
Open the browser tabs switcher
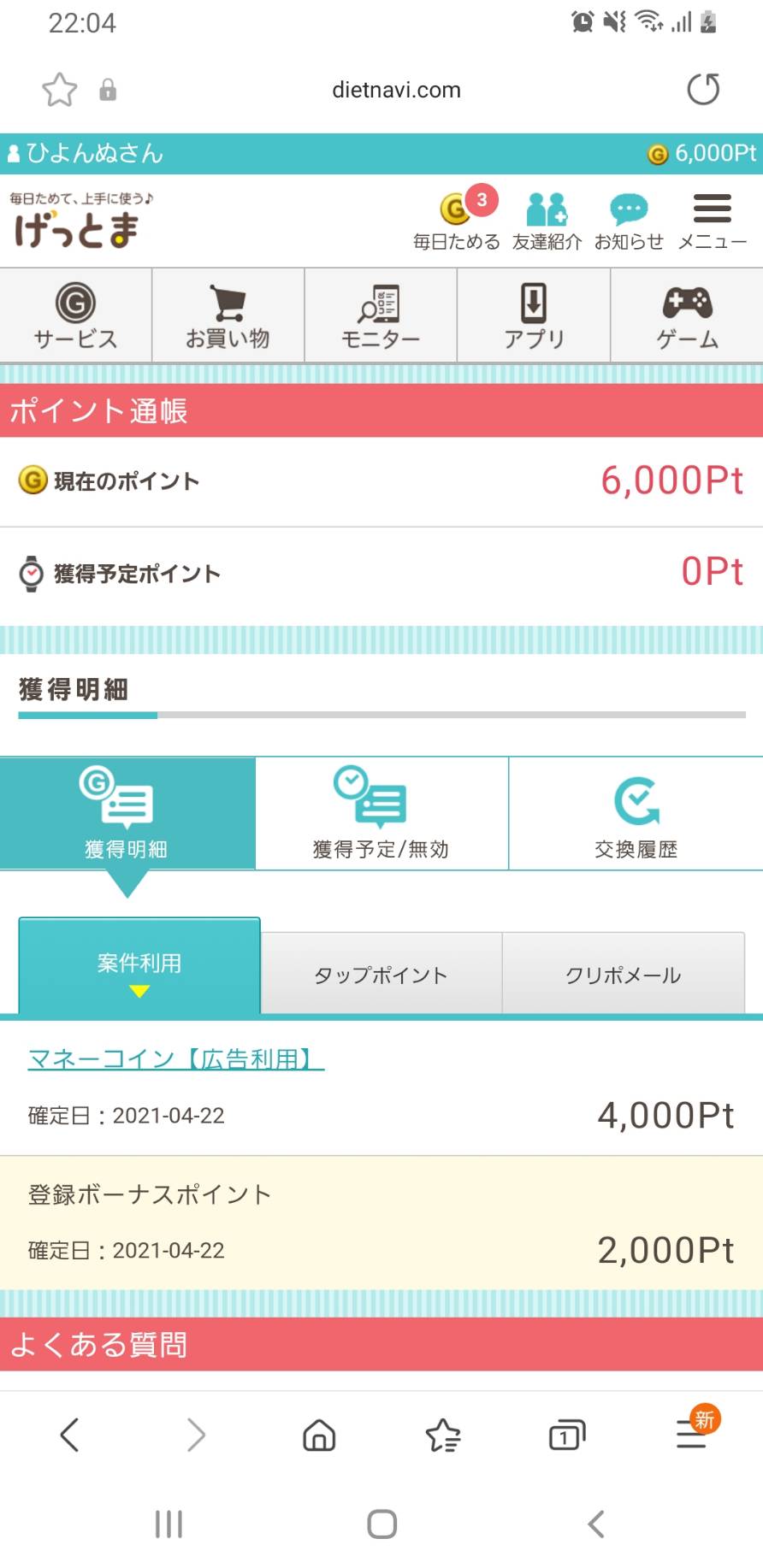(x=566, y=1435)
